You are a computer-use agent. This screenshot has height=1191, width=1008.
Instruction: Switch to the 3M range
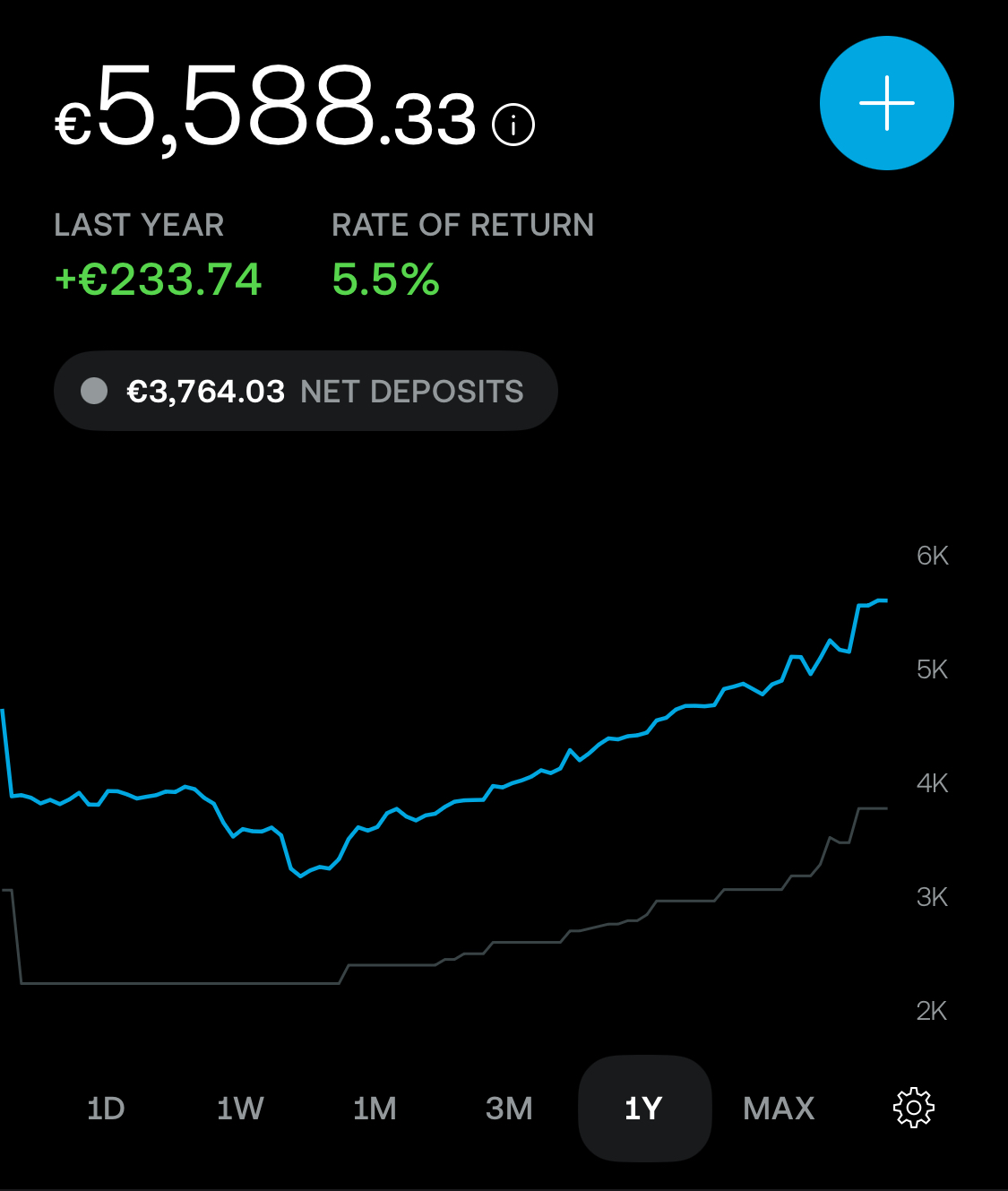click(x=509, y=1109)
